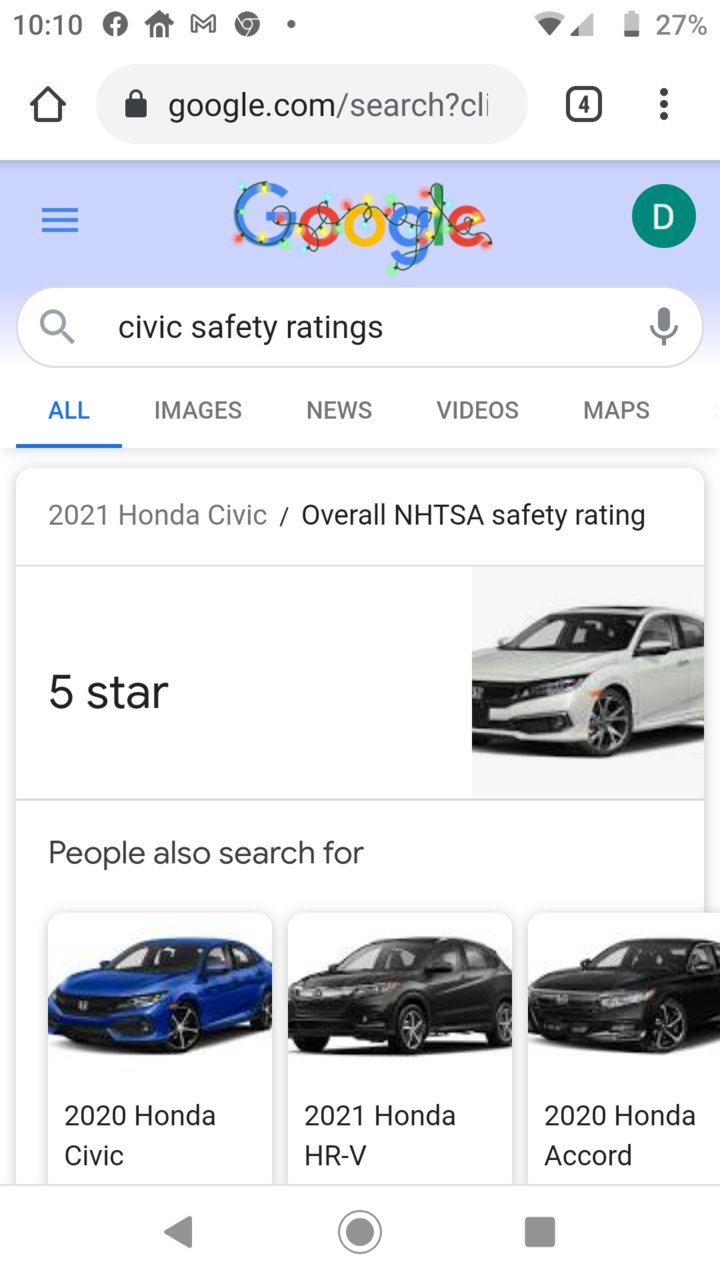
Task: Start voice search with the microphone
Action: (x=663, y=327)
